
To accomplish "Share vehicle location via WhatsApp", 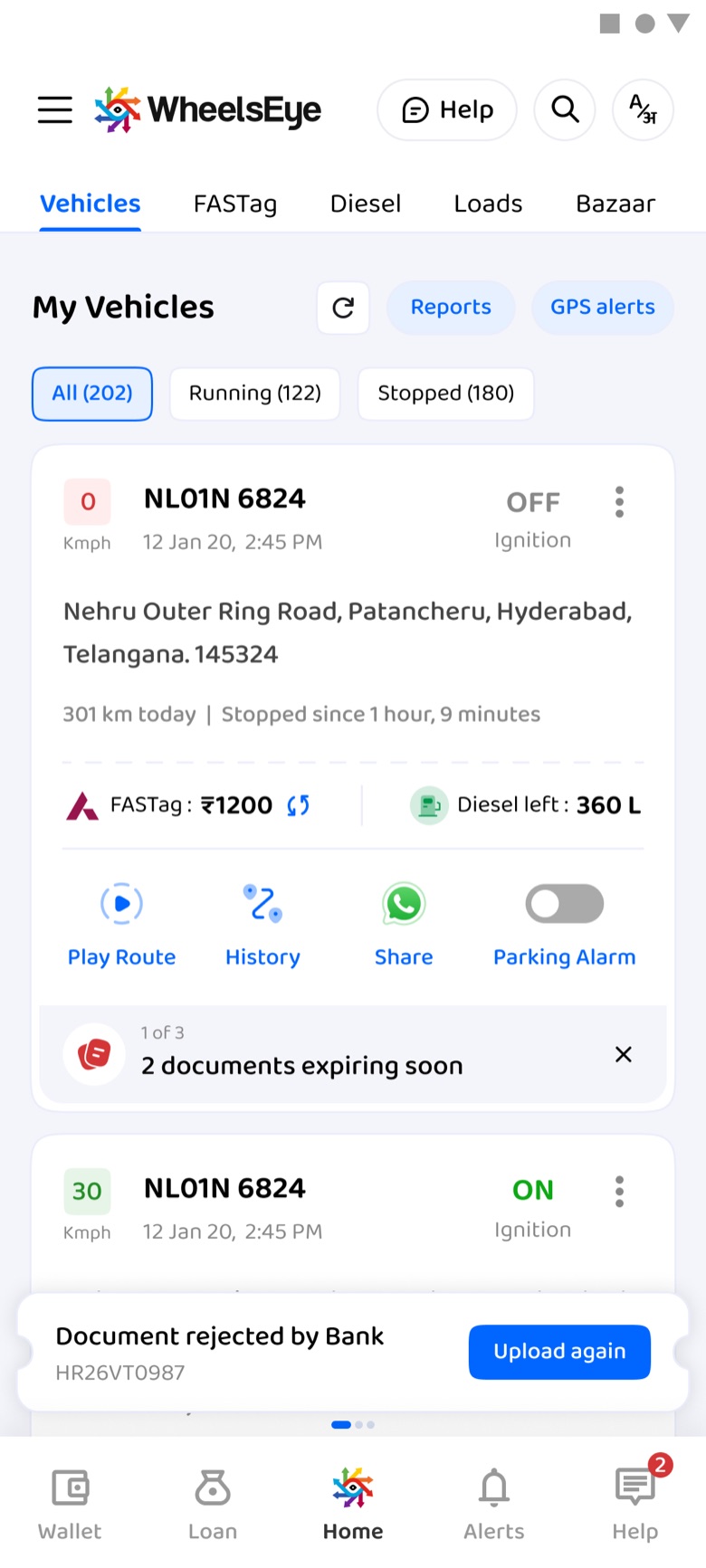I will click(404, 925).
